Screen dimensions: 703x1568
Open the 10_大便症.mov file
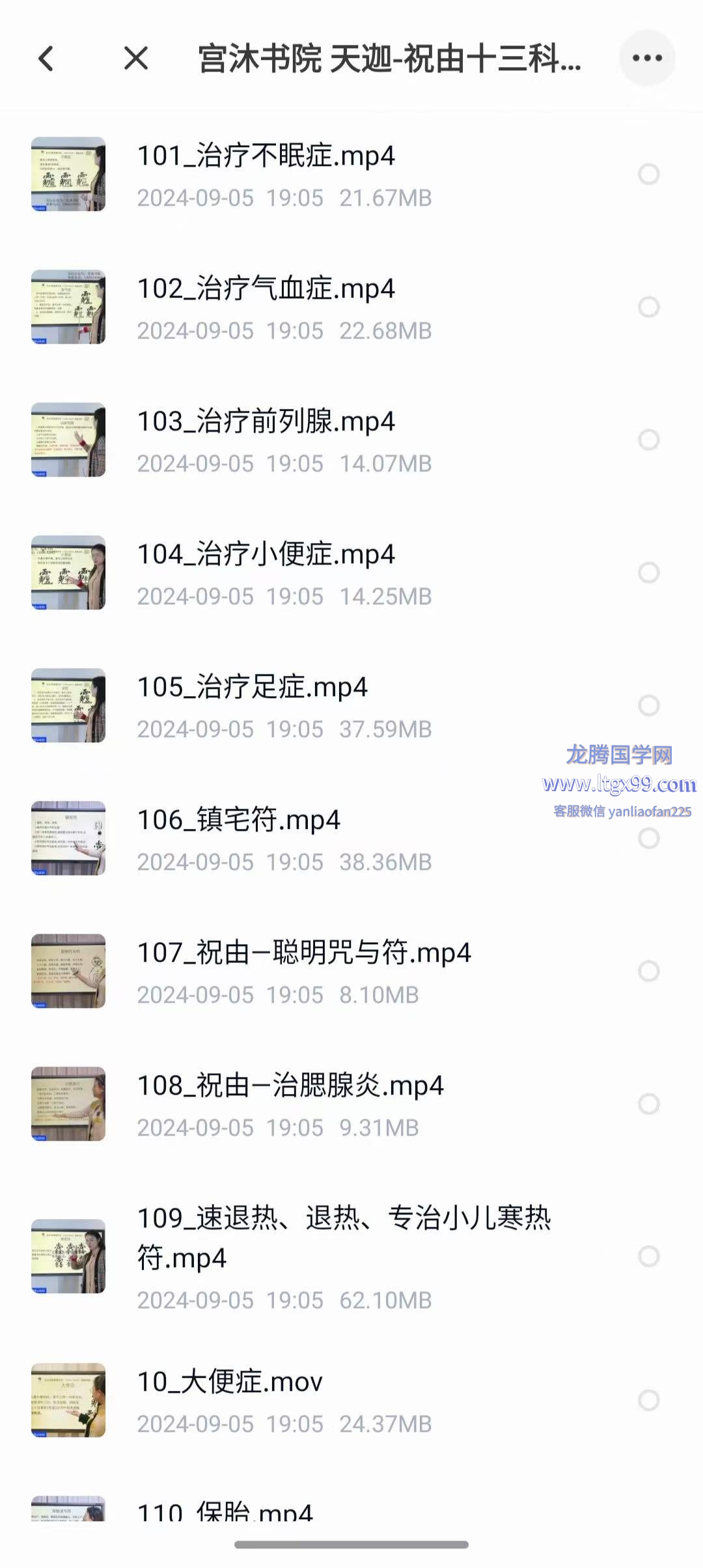pos(230,1383)
